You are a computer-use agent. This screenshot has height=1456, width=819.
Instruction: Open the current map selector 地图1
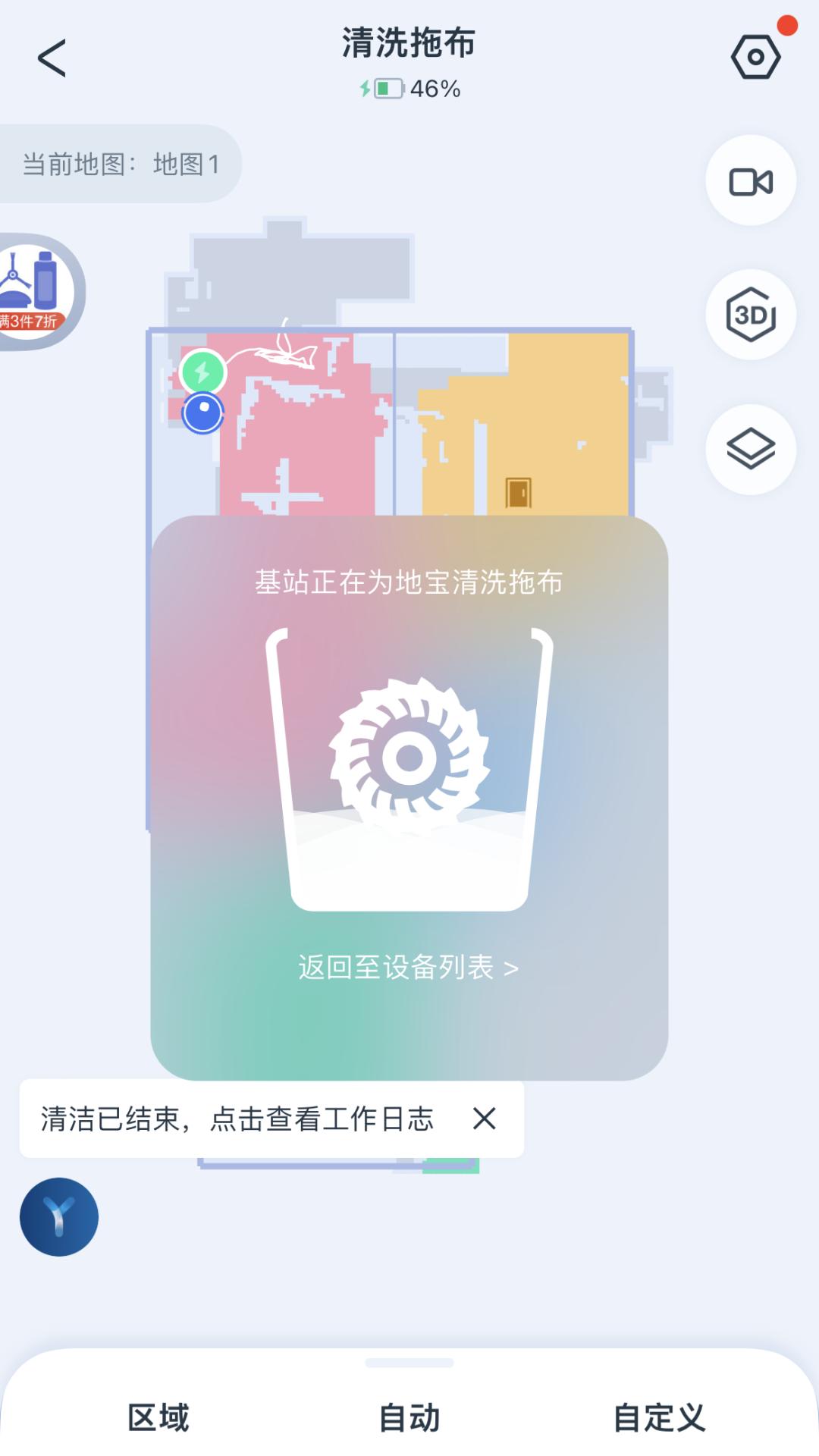(x=121, y=164)
